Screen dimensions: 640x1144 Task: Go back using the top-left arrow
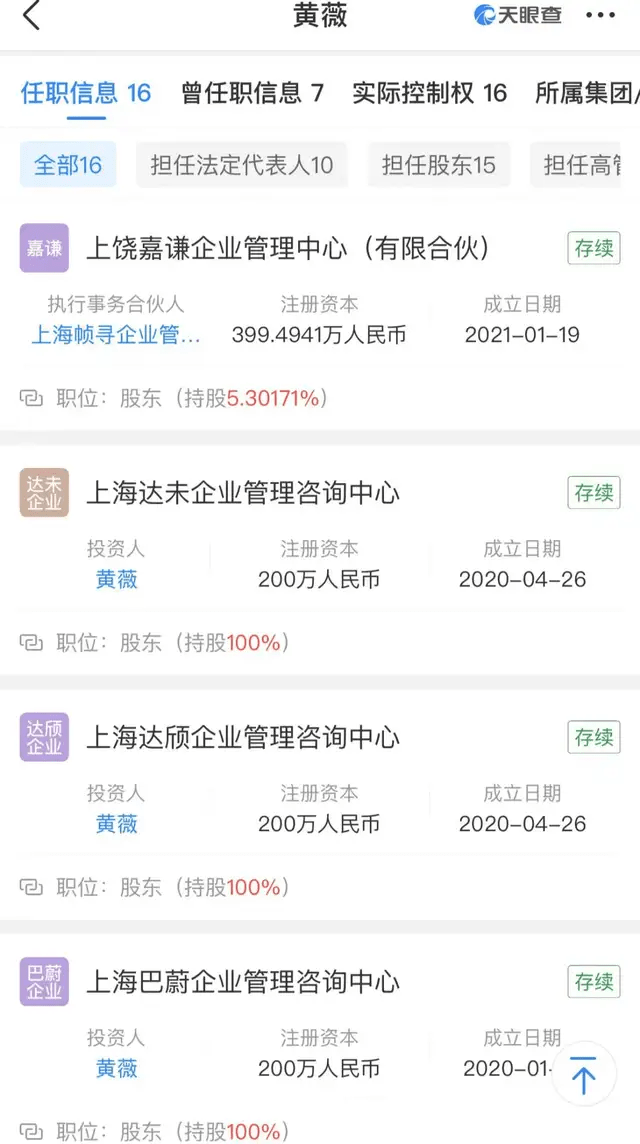31,16
